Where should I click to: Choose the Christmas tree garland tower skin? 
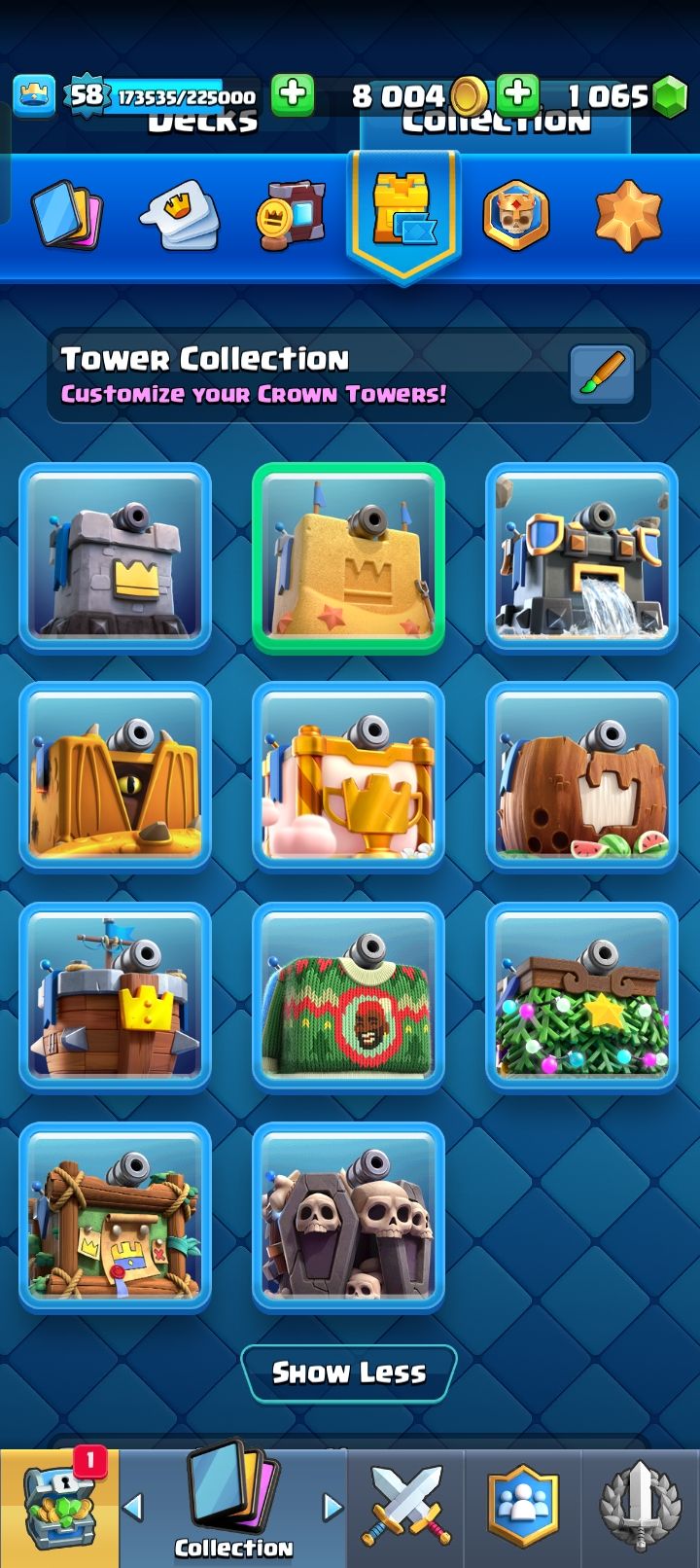point(581,996)
